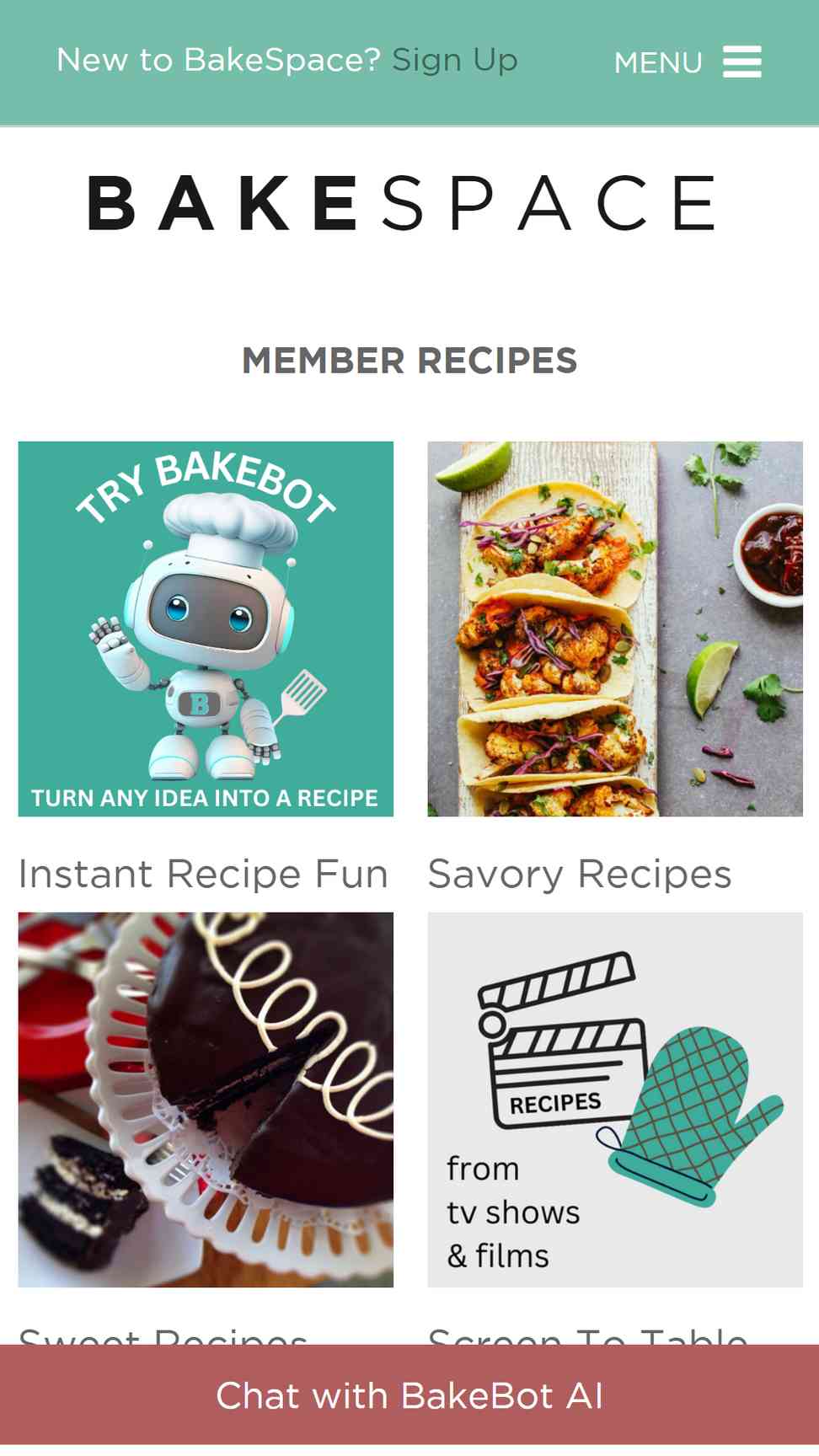
Task: Tap the Instant Recipe Fun link
Action: tap(203, 874)
